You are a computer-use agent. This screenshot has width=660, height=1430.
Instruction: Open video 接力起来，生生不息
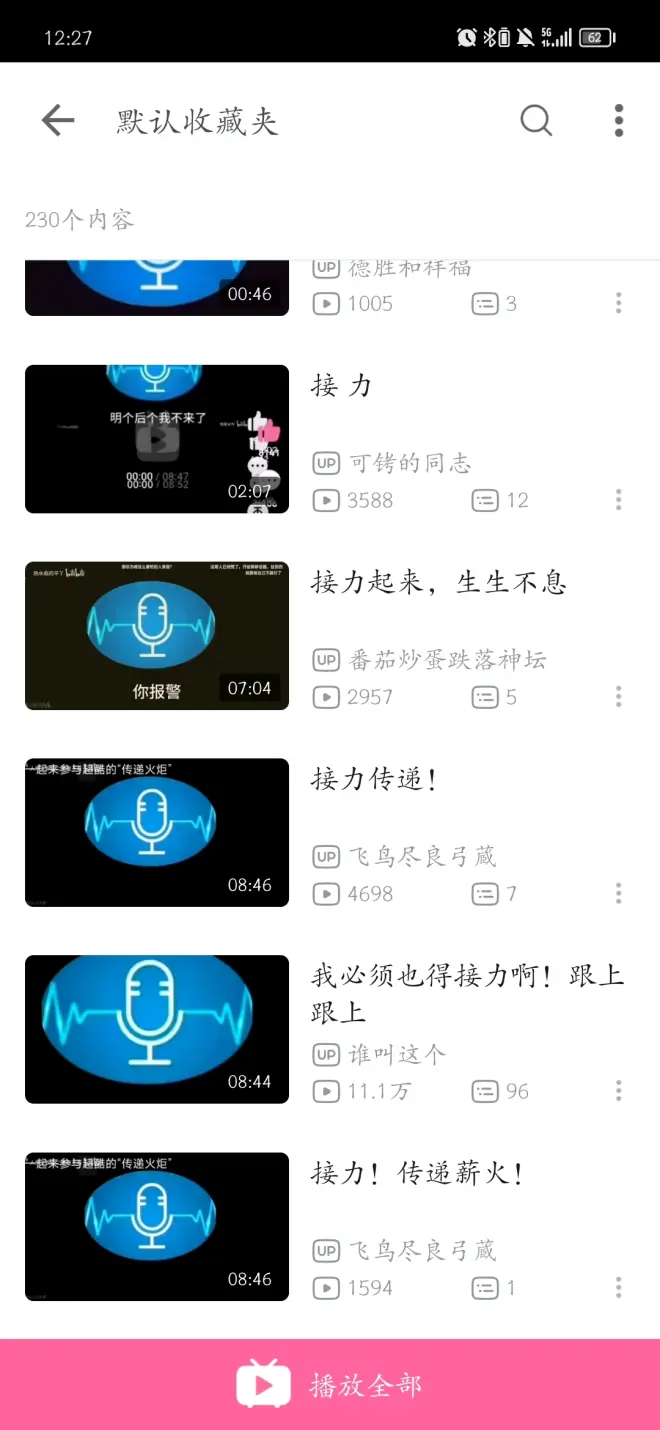[x=157, y=636]
